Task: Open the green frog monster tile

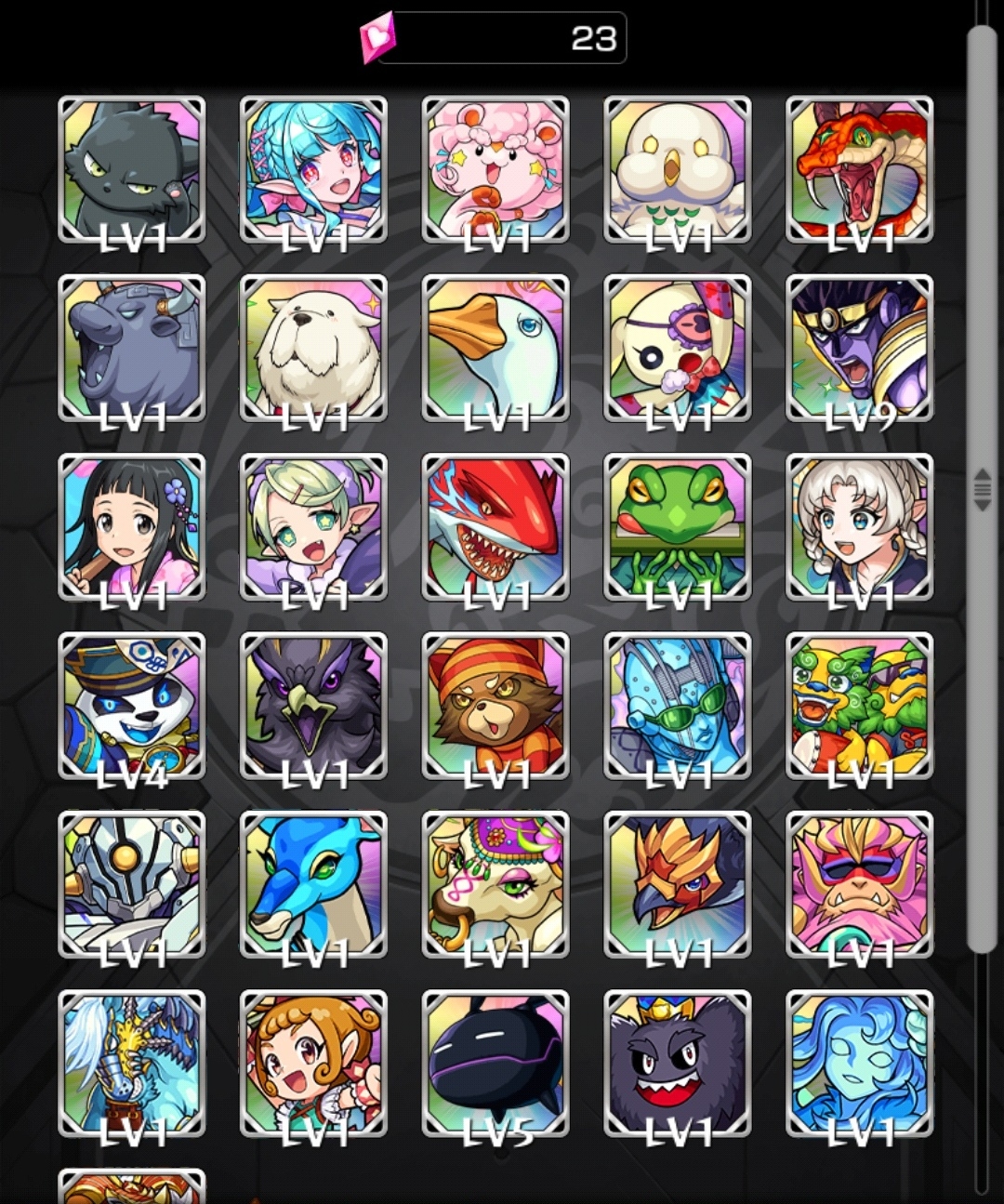Action: coord(678,527)
